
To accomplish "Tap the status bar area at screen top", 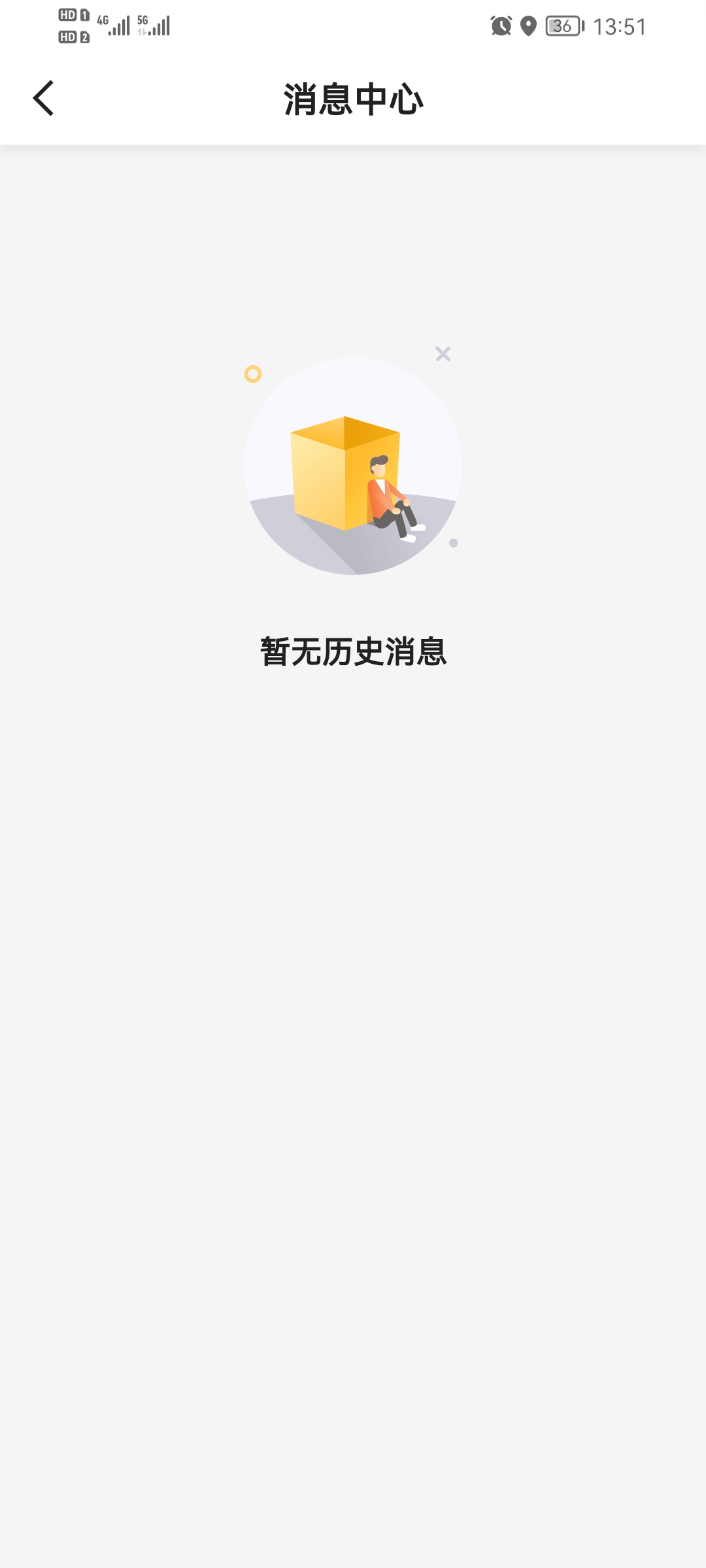I will point(353,26).
